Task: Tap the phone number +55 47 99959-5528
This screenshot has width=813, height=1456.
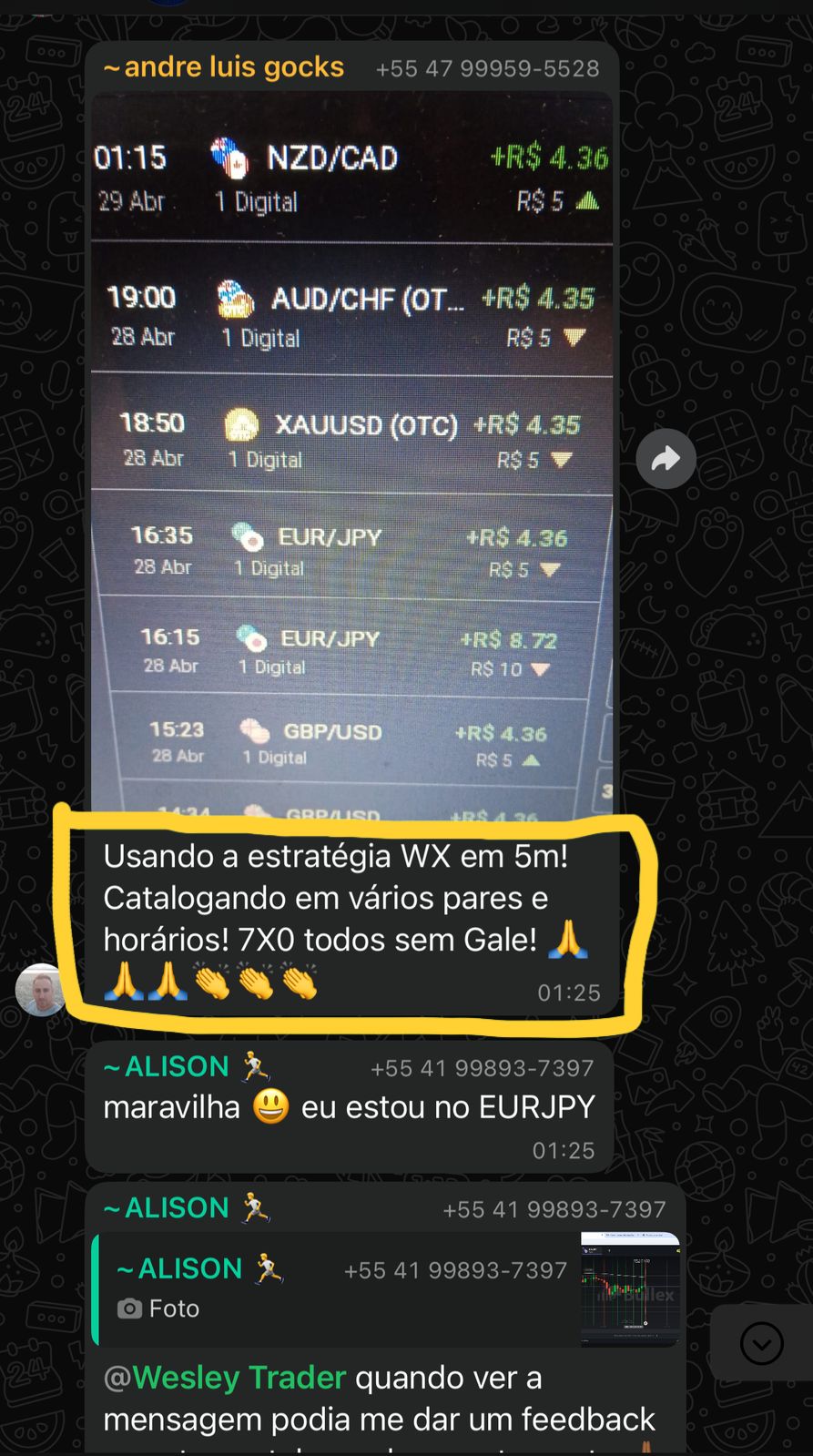Action: coord(487,67)
